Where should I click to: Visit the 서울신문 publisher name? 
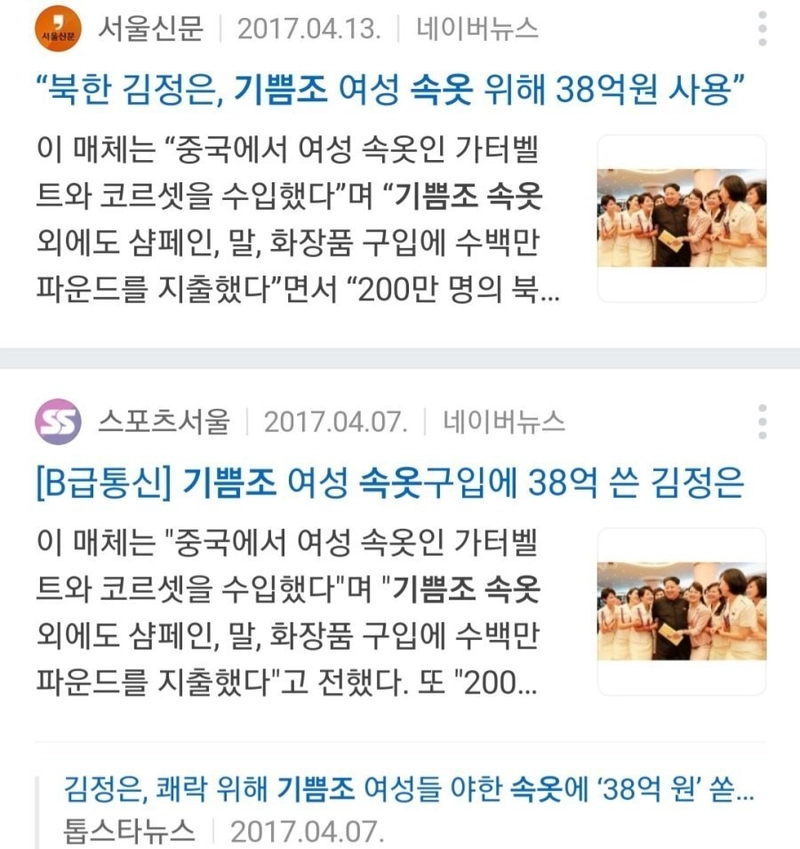tap(150, 29)
